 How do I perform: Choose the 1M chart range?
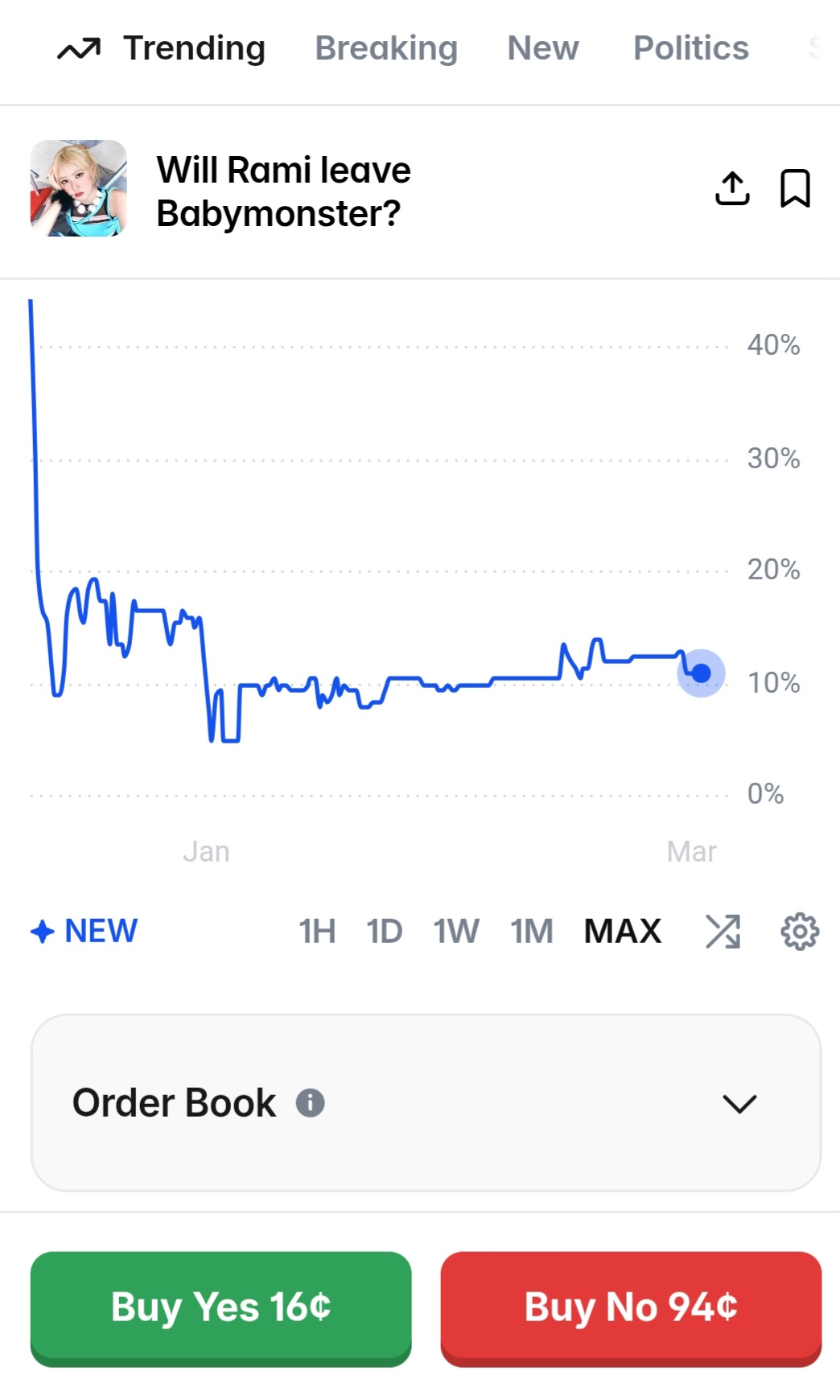[x=532, y=932]
